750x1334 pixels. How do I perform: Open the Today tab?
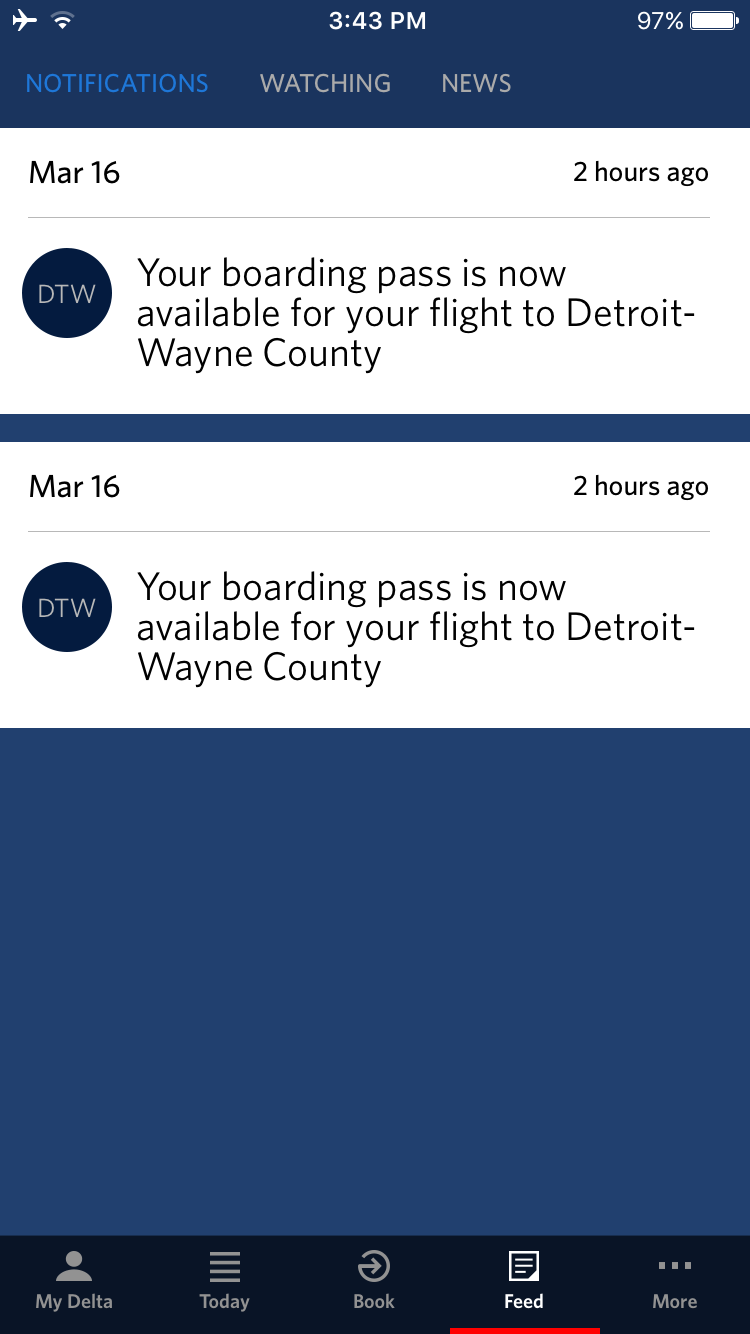click(x=224, y=1282)
